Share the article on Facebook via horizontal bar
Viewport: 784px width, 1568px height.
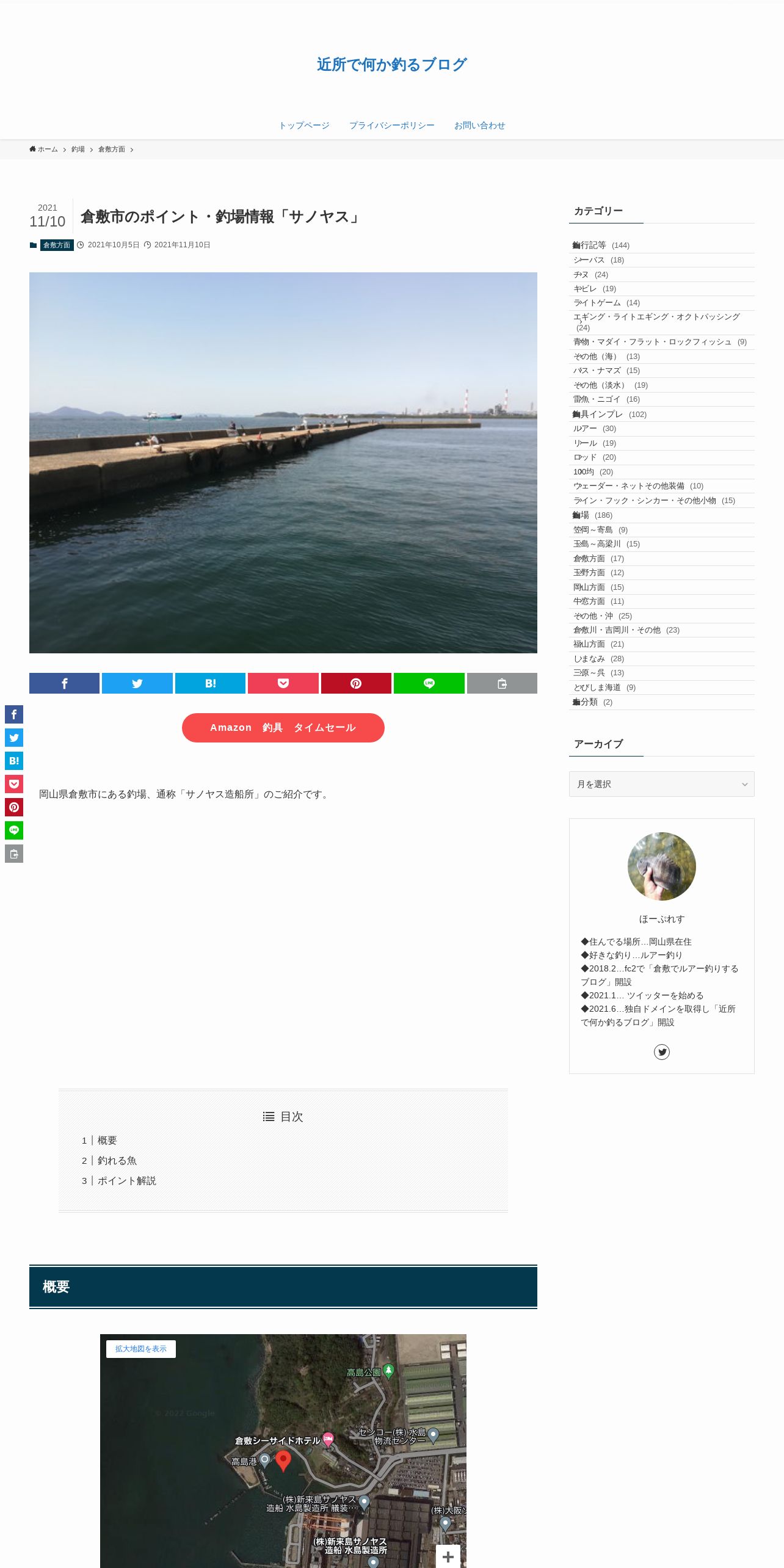click(x=64, y=683)
